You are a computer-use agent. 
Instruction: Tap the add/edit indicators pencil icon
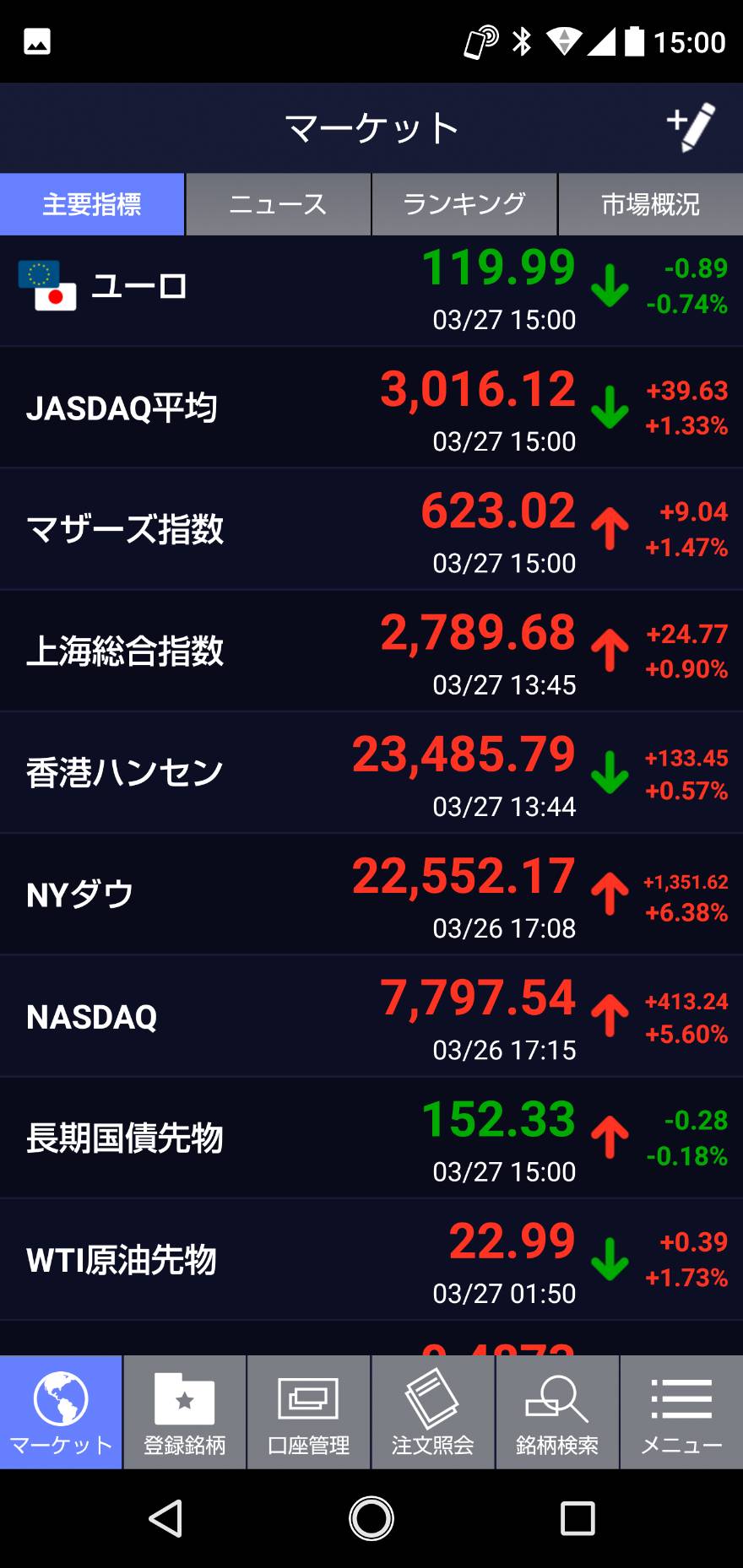pyautogui.click(x=691, y=127)
